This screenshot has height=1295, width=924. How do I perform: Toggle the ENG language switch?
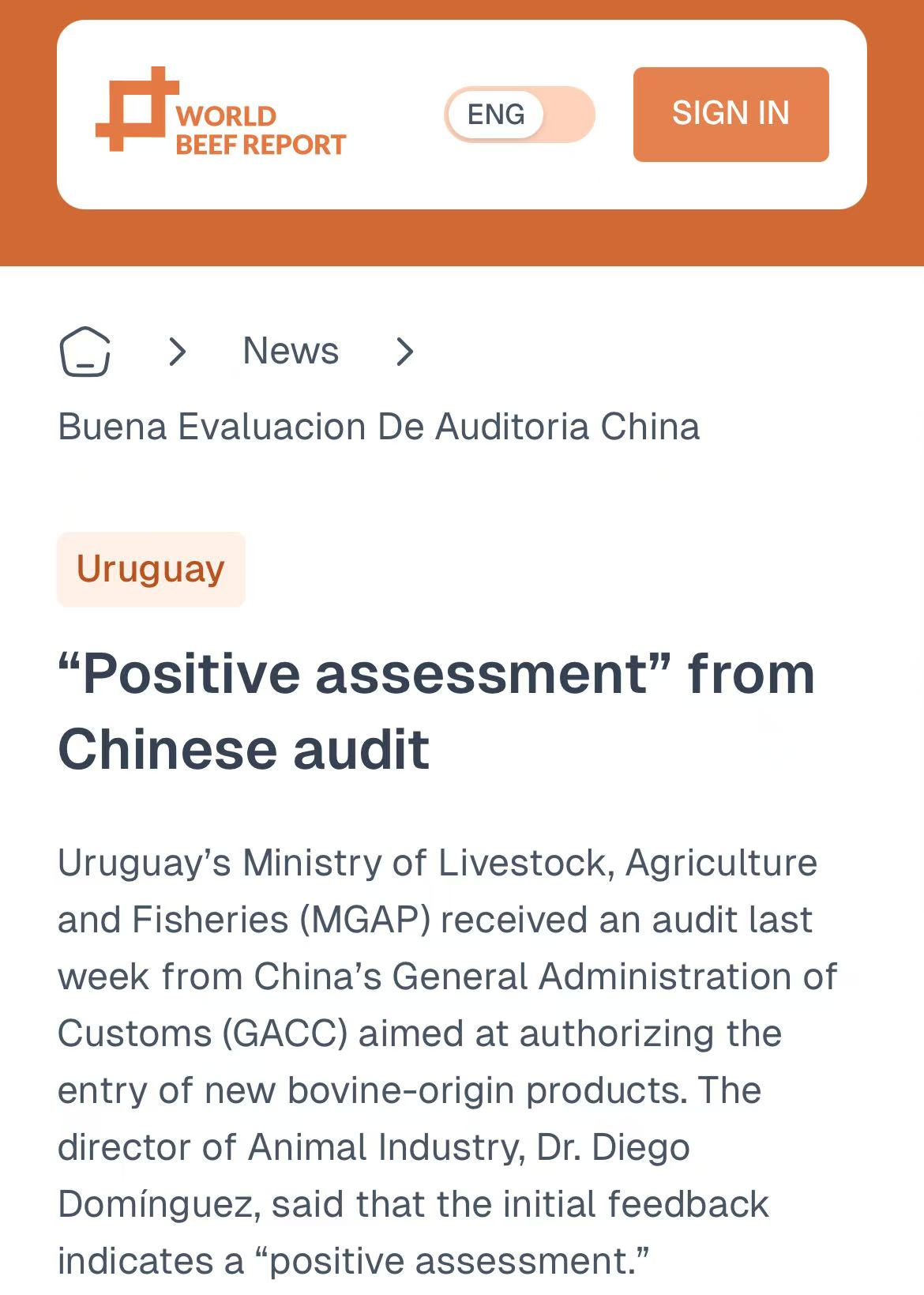(519, 115)
